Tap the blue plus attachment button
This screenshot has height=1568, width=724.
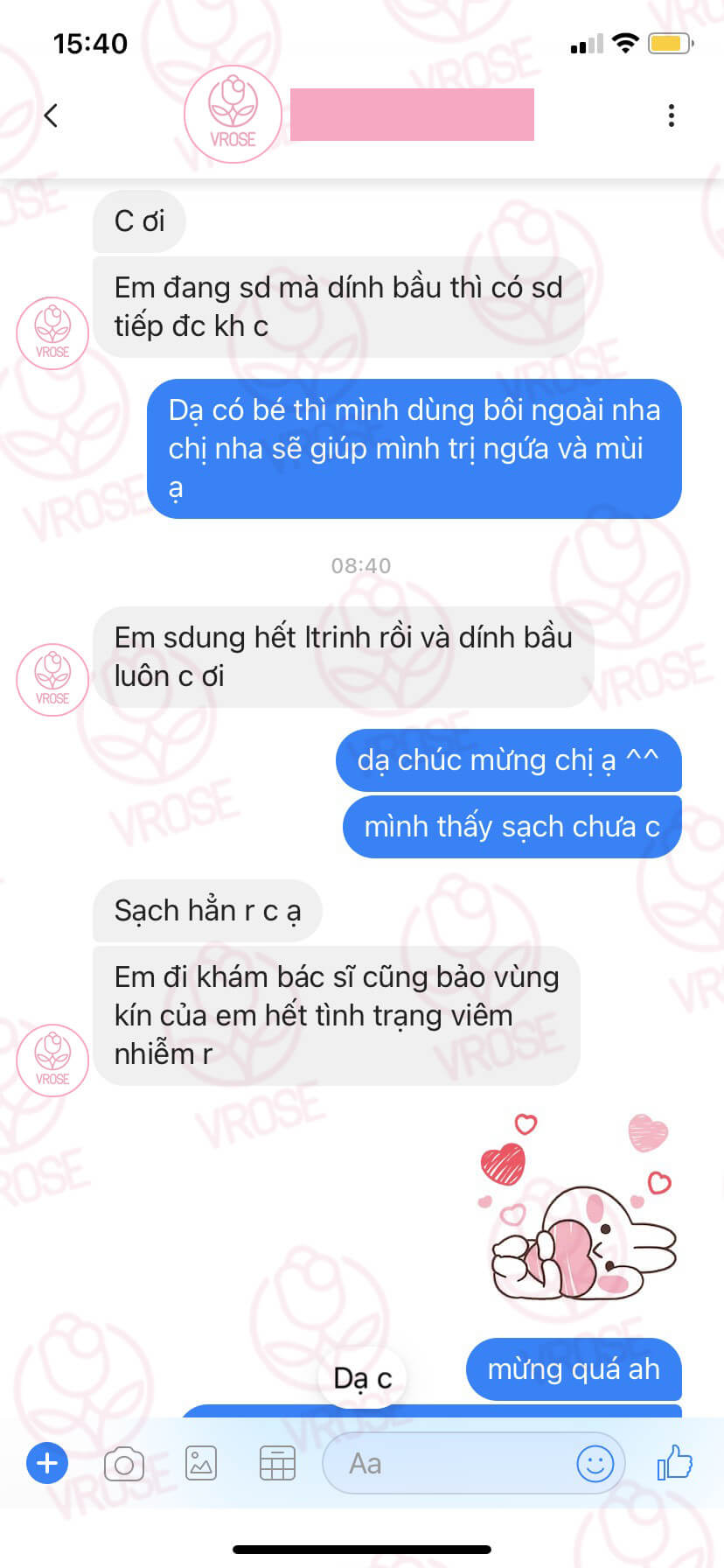click(47, 1462)
